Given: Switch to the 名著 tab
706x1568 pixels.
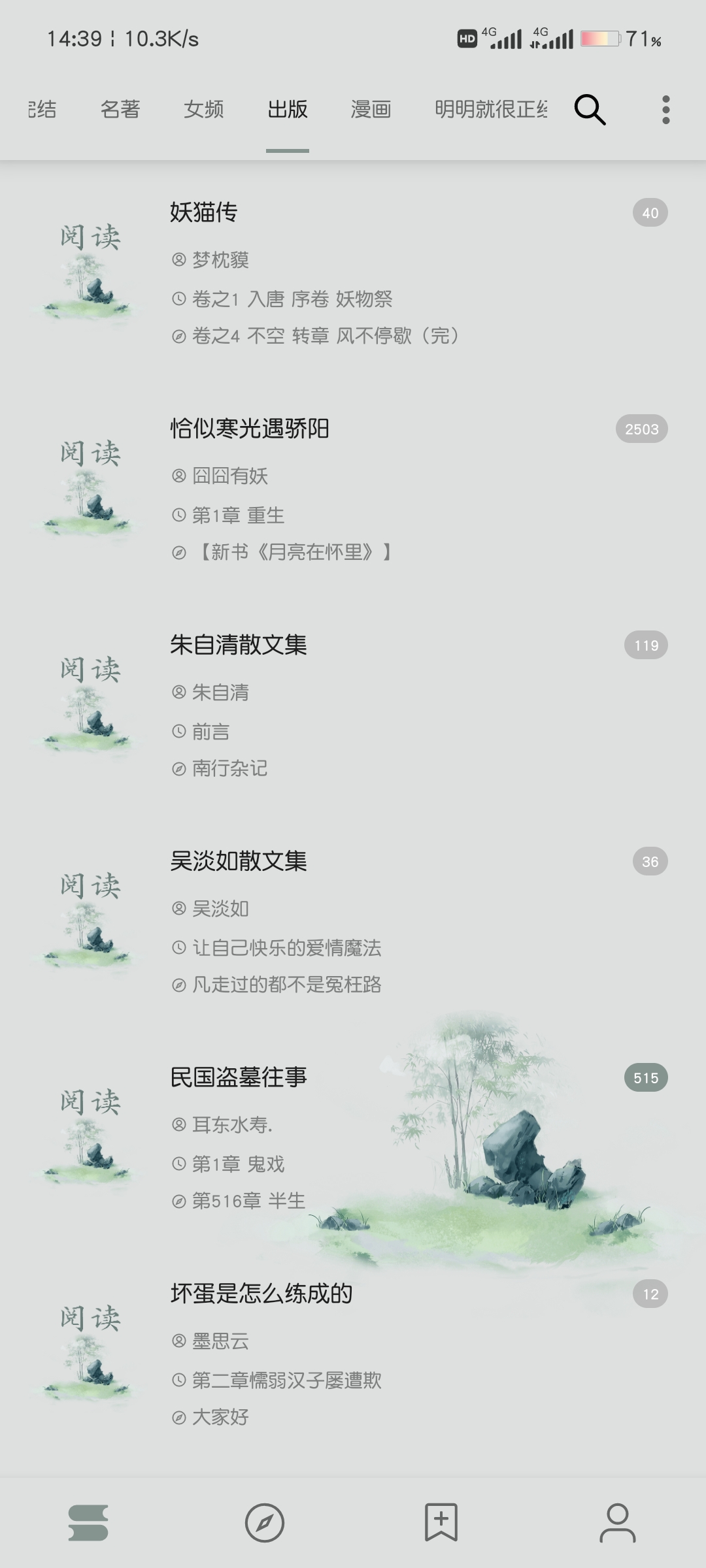Looking at the screenshot, I should click(x=120, y=109).
